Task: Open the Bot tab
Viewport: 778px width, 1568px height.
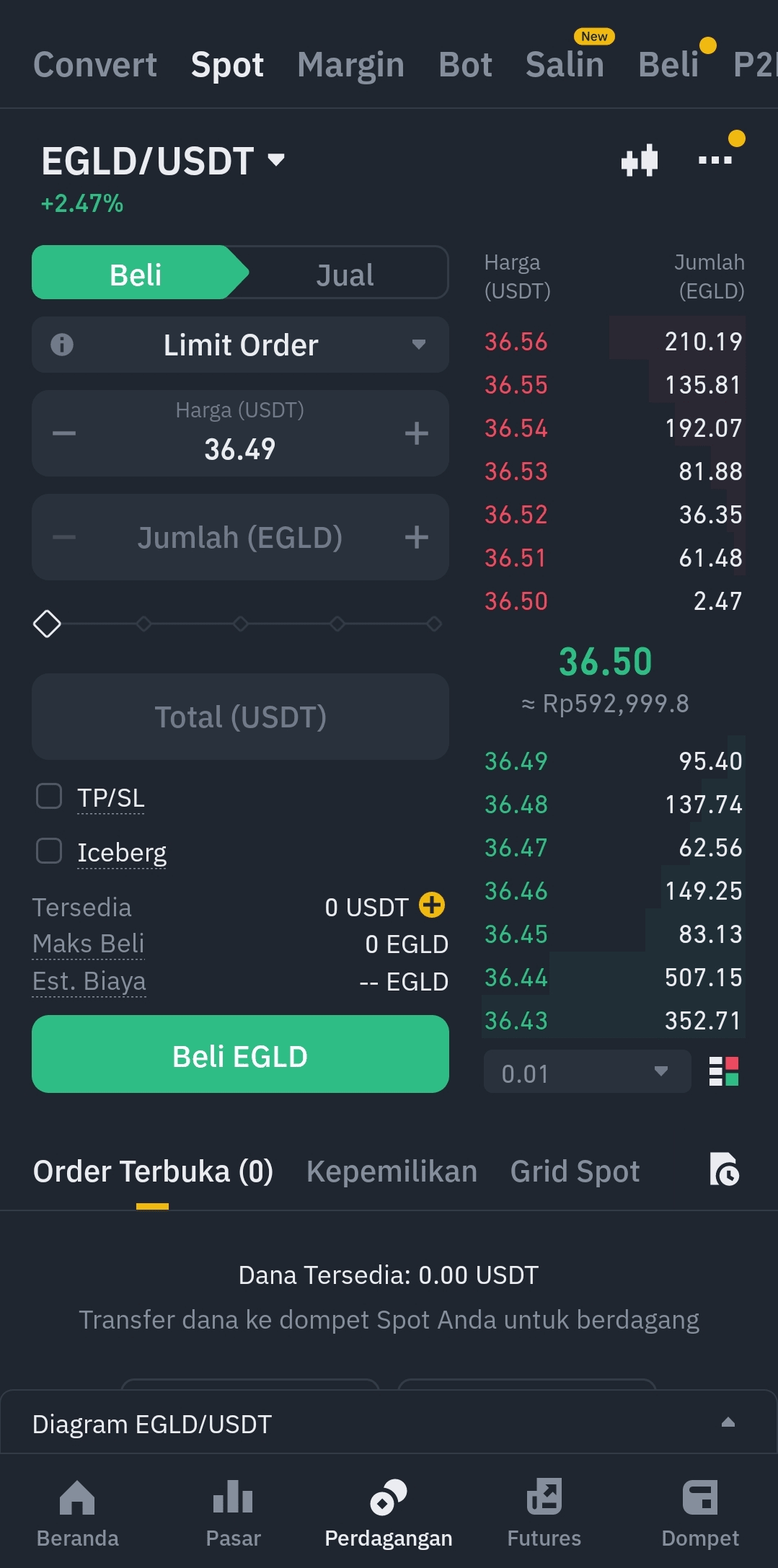Action: coord(465,65)
